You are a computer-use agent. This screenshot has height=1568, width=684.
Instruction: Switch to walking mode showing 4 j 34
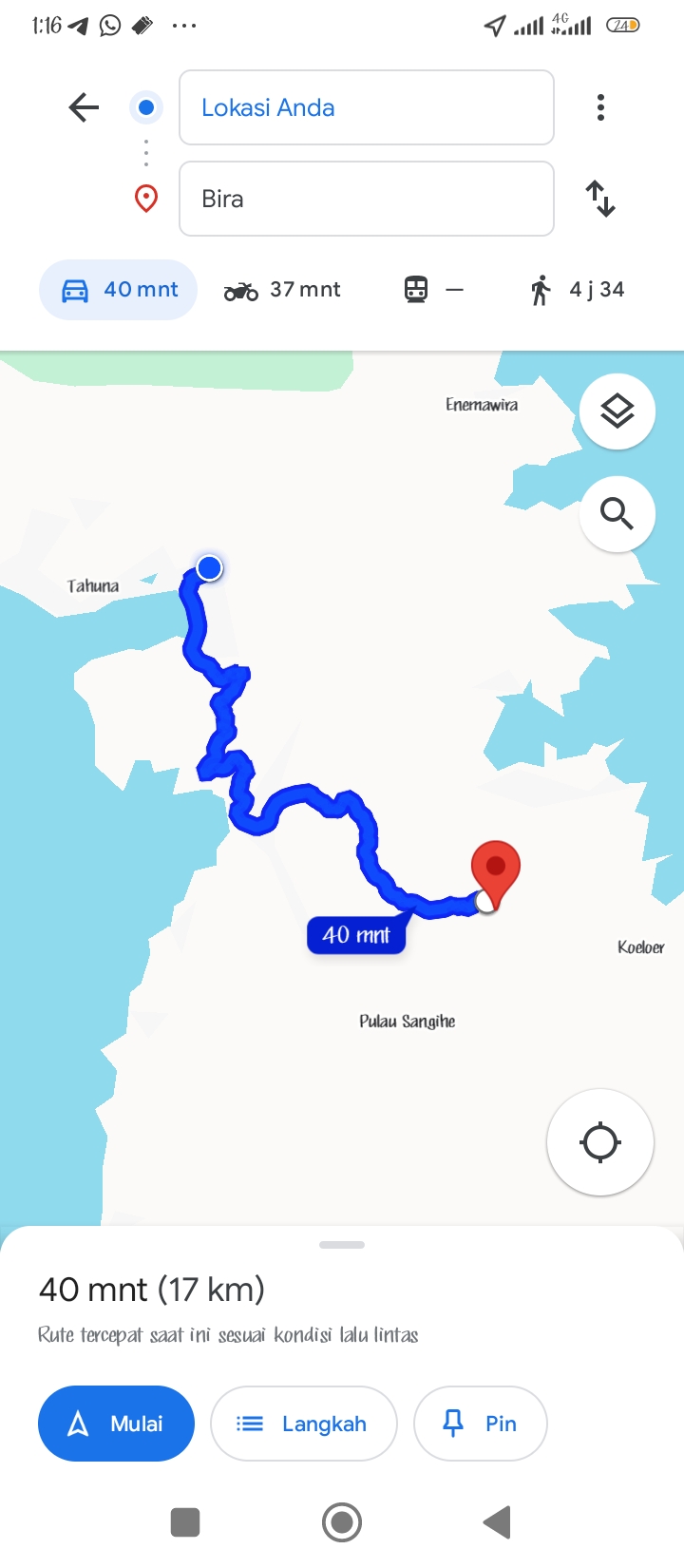(578, 290)
